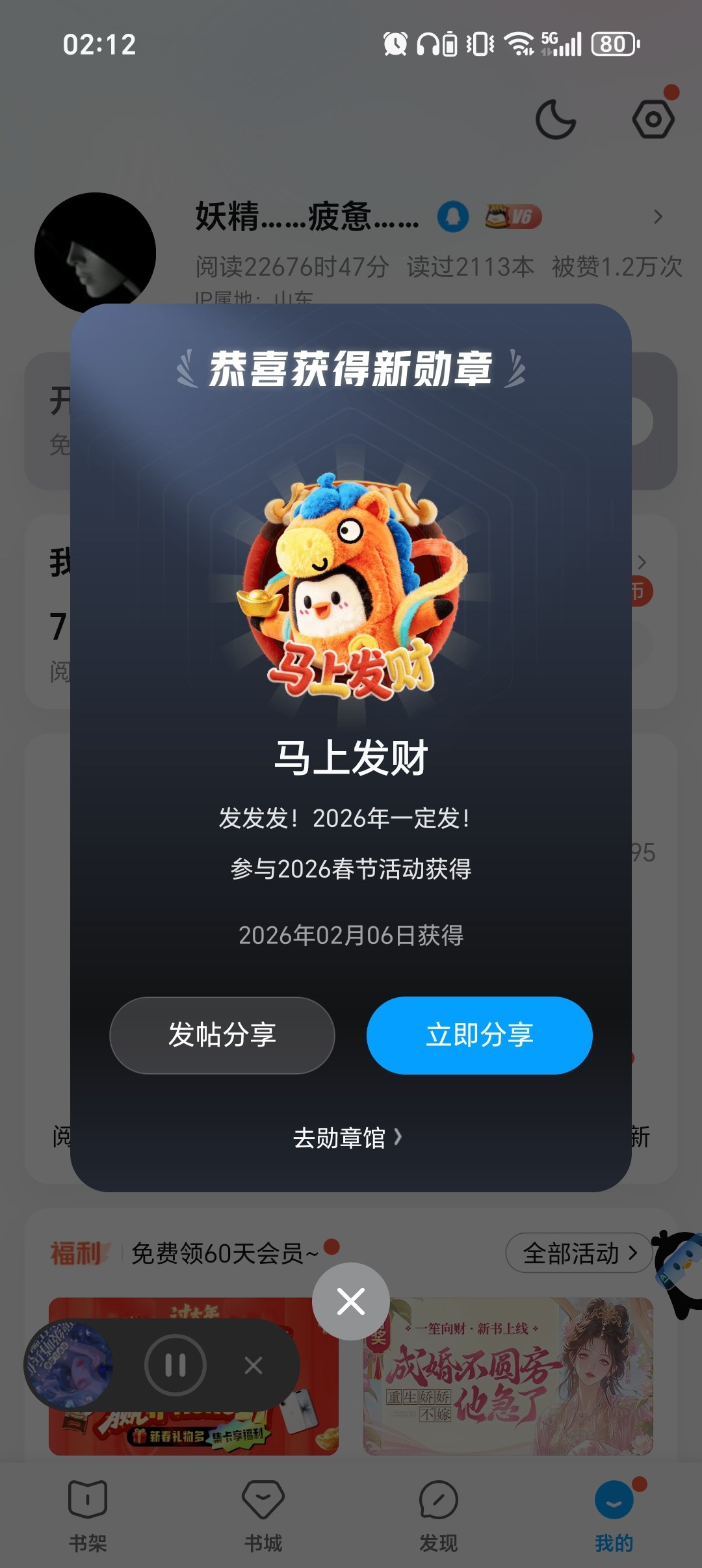The image size is (702, 1568).
Task: Toggle night mode moon icon
Action: (x=555, y=120)
